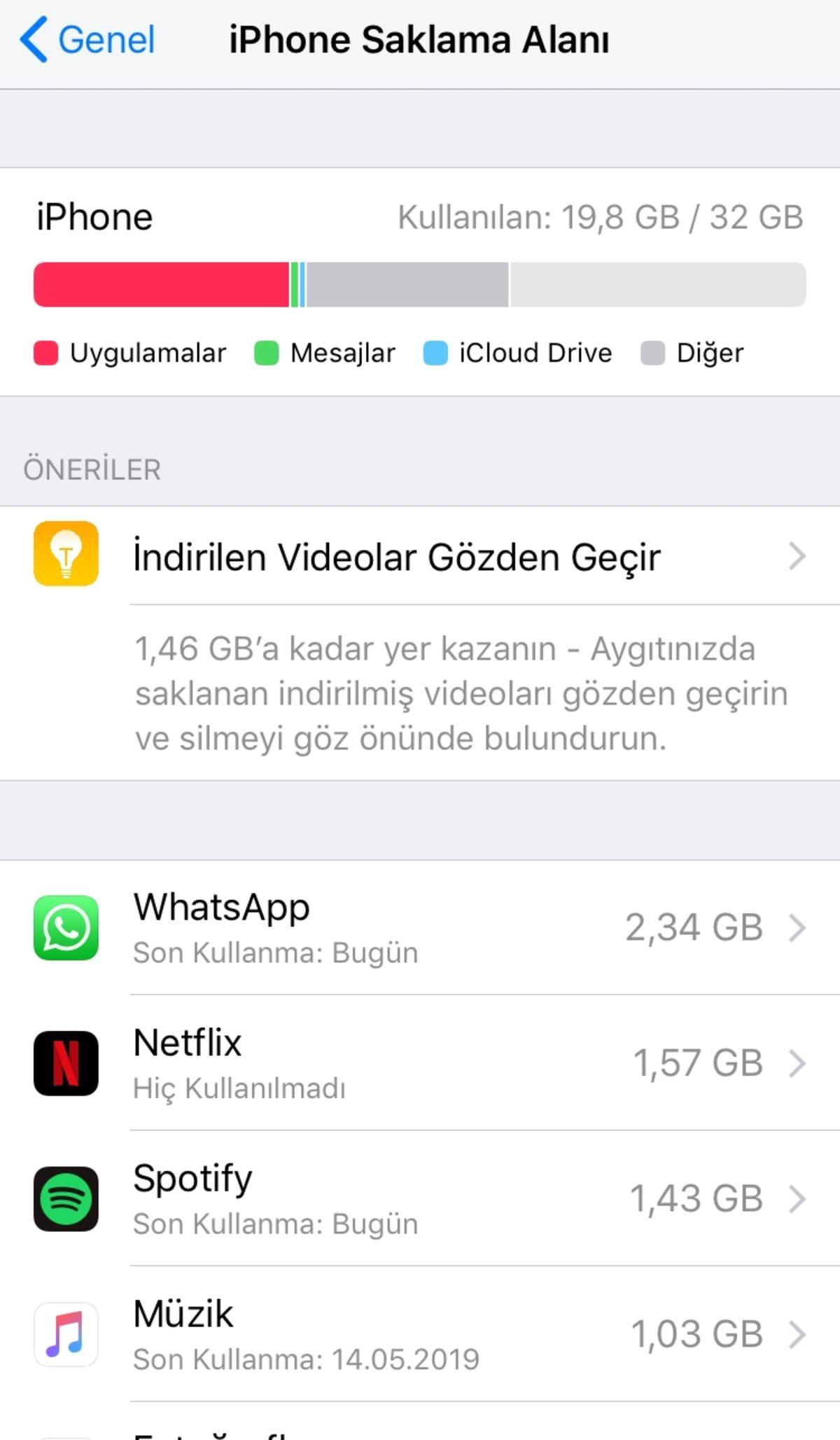Open the Spotify app icon
This screenshot has height=1440, width=840.
click(x=65, y=1199)
